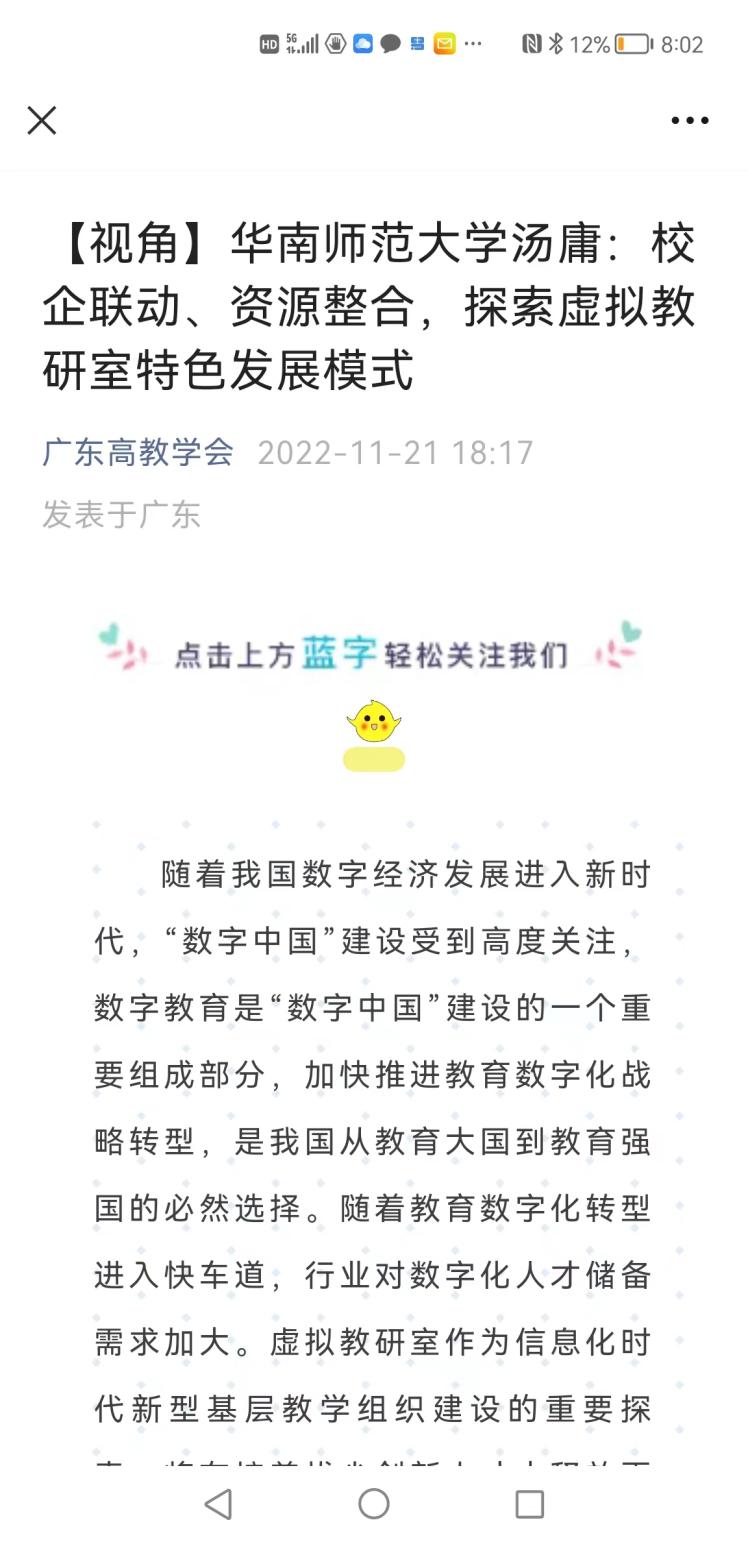748x1542 pixels.
Task: Open recent apps with the square button
Action: pos(529,1503)
